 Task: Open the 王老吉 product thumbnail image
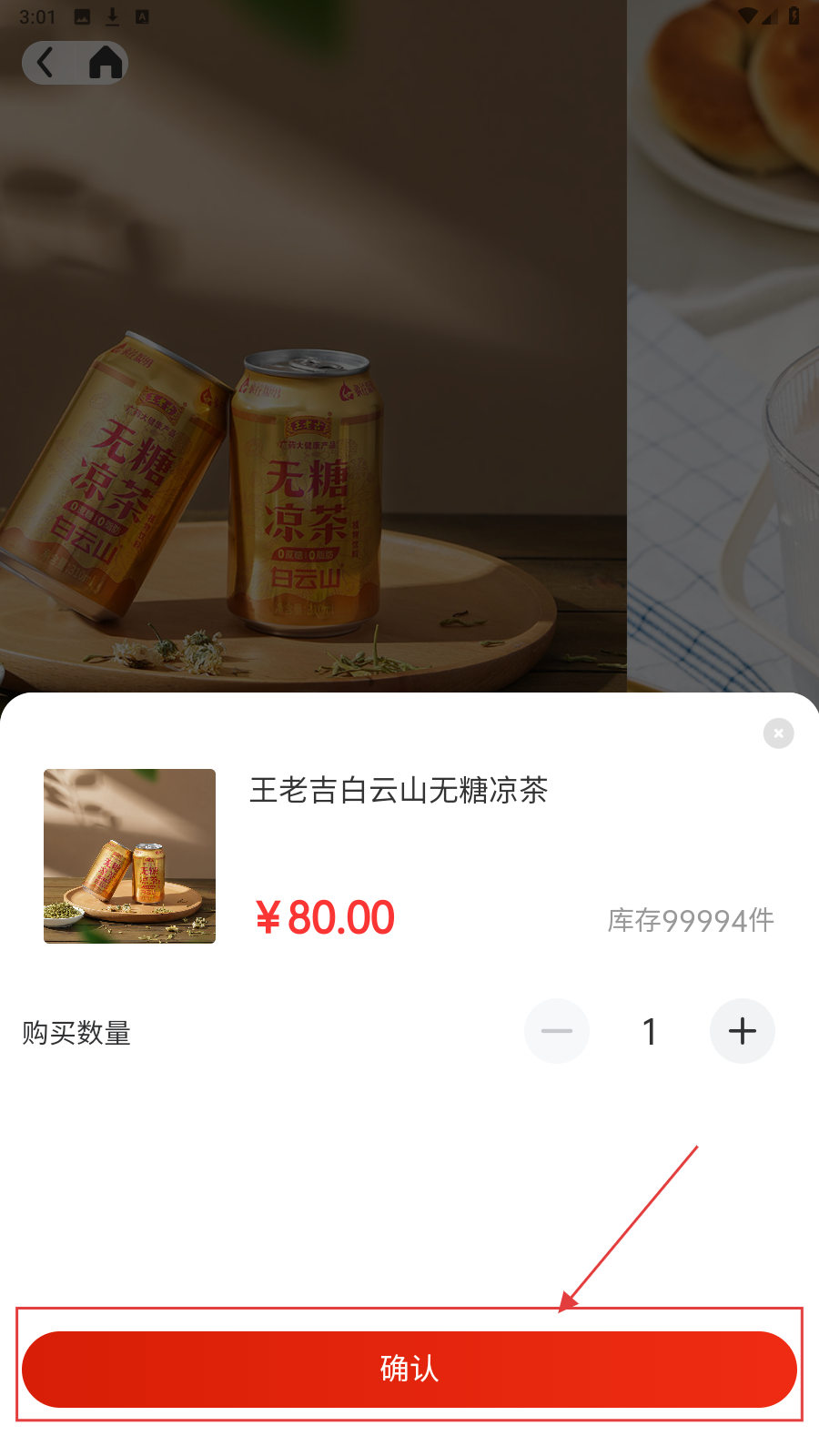(x=130, y=856)
